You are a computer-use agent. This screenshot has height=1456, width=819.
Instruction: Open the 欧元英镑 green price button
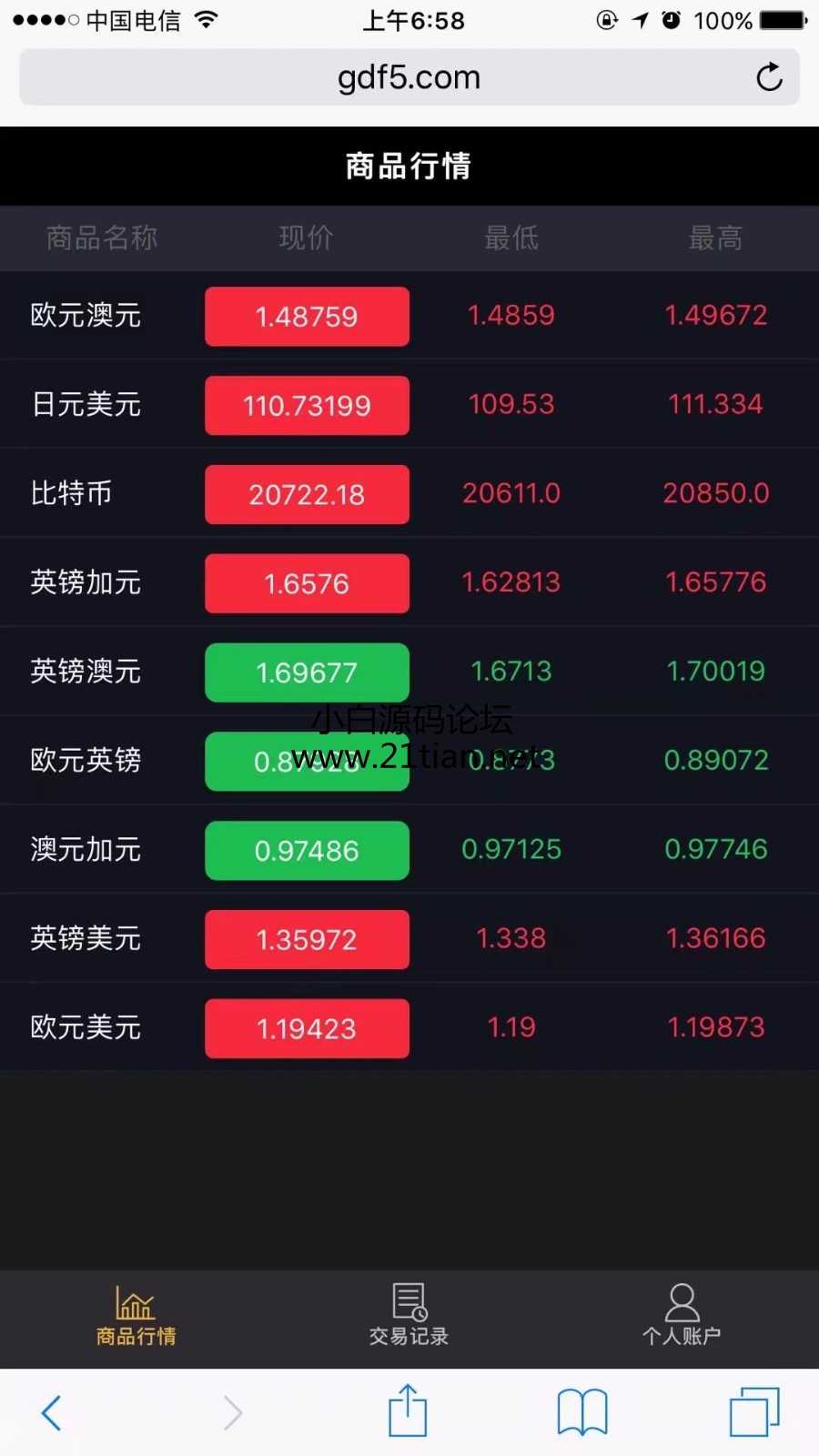click(x=307, y=762)
